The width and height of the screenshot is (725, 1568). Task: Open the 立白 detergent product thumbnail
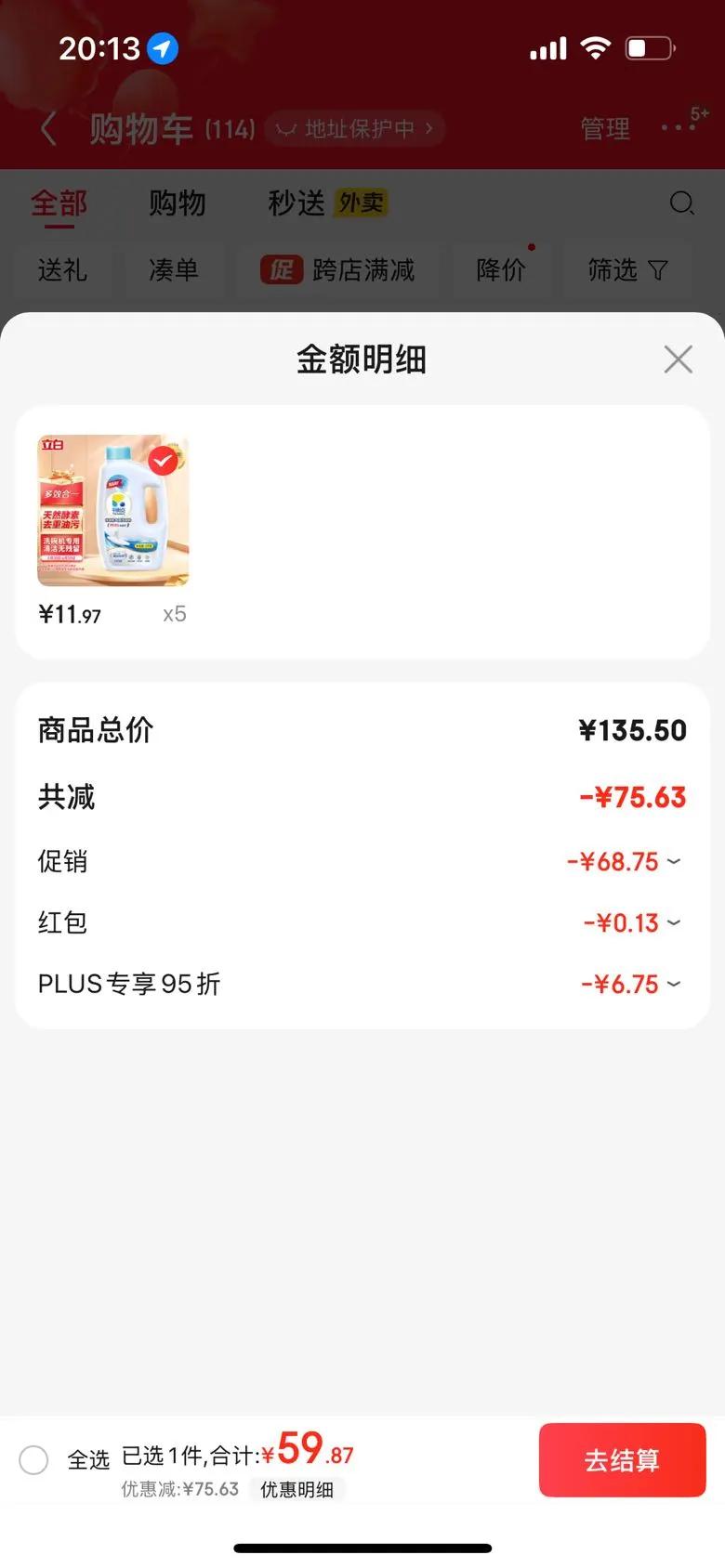112,511
